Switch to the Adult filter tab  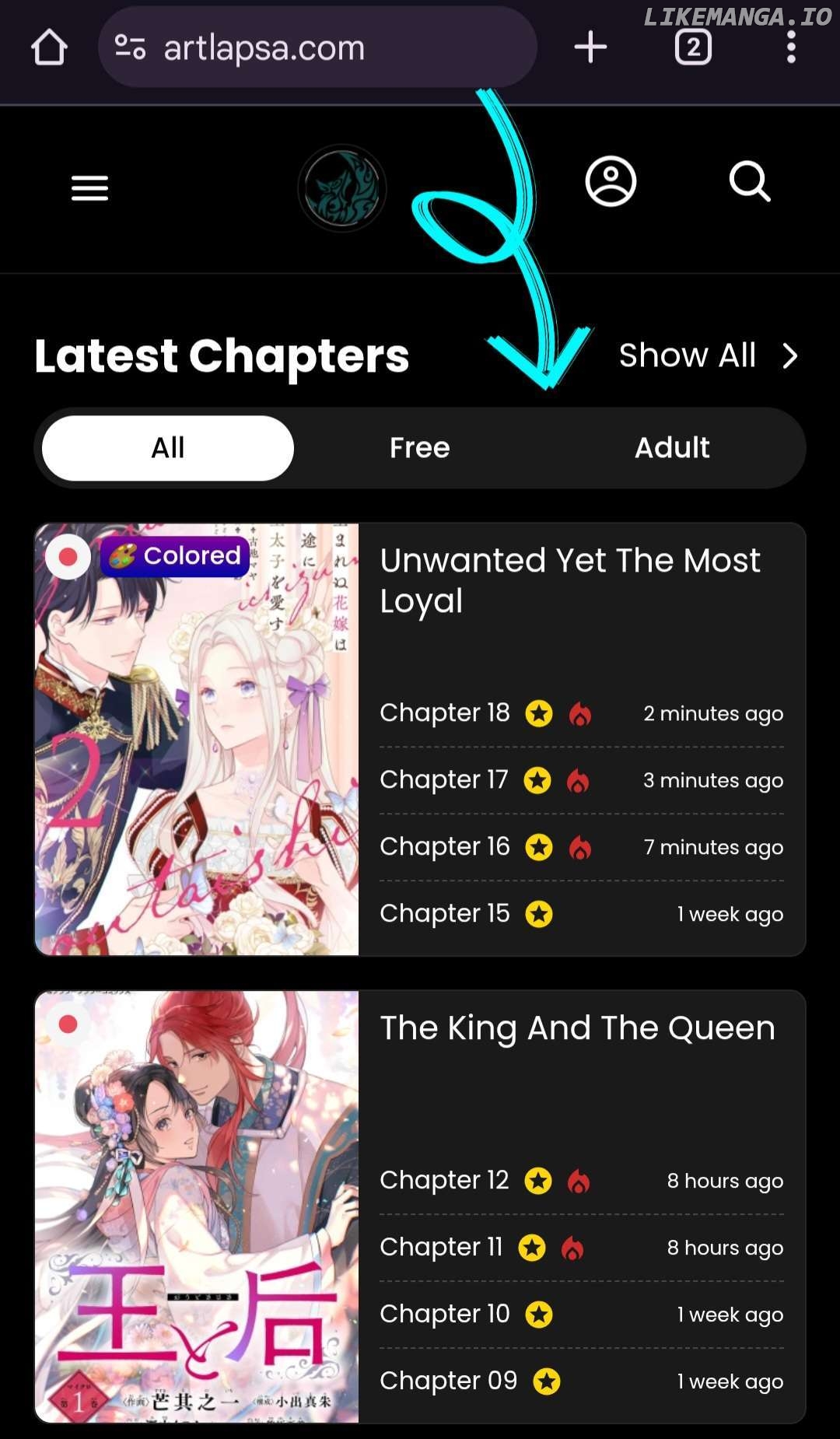coord(672,448)
